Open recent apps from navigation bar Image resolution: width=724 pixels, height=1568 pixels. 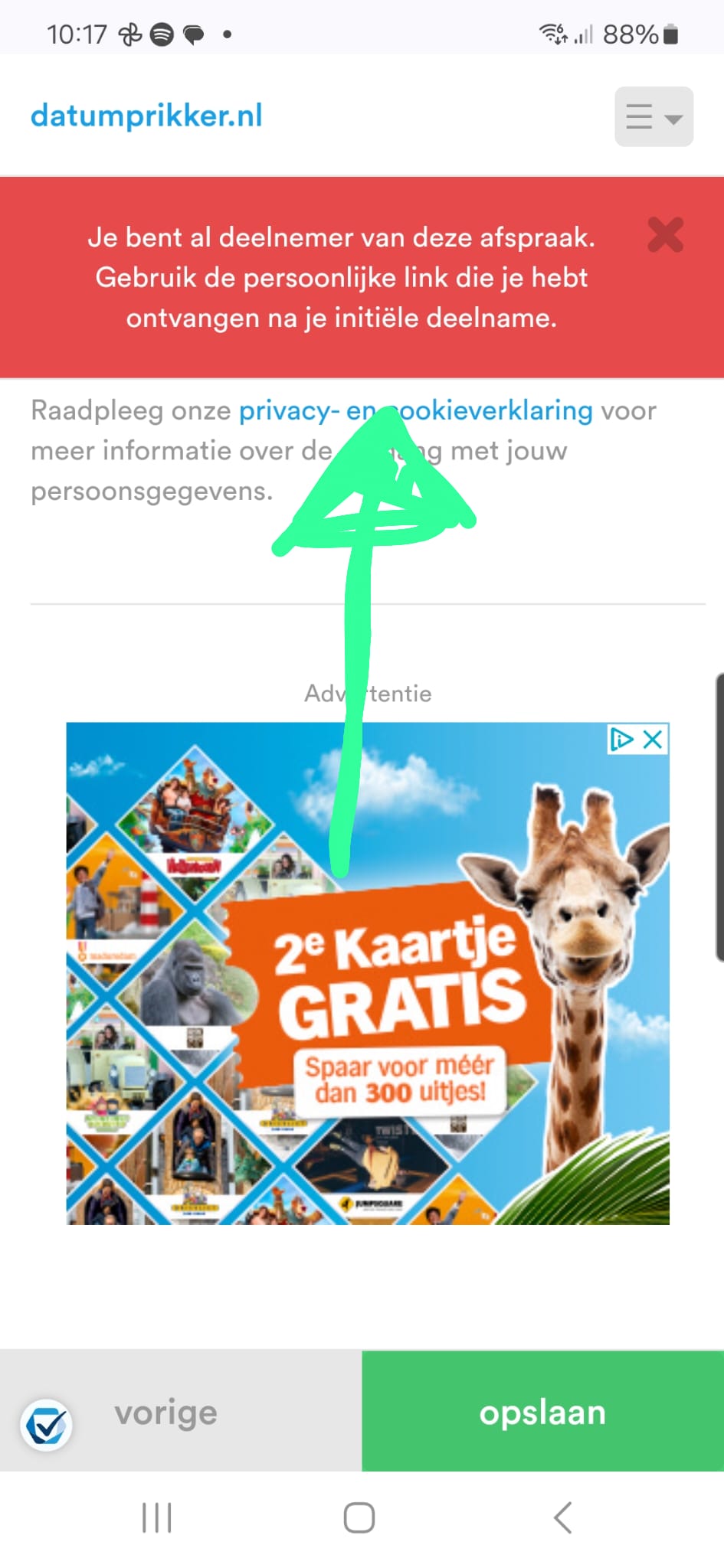click(x=157, y=1517)
